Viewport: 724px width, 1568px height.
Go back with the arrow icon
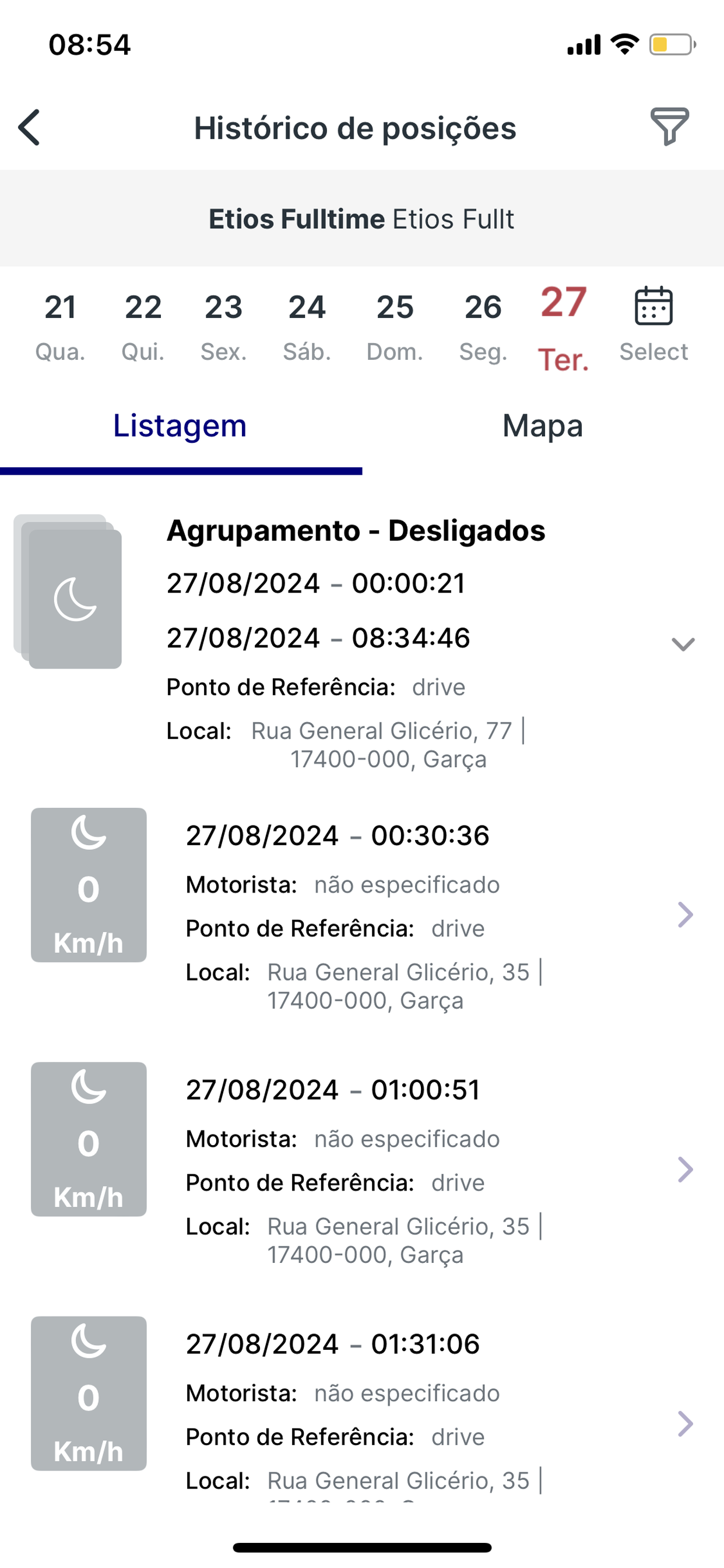tap(29, 128)
